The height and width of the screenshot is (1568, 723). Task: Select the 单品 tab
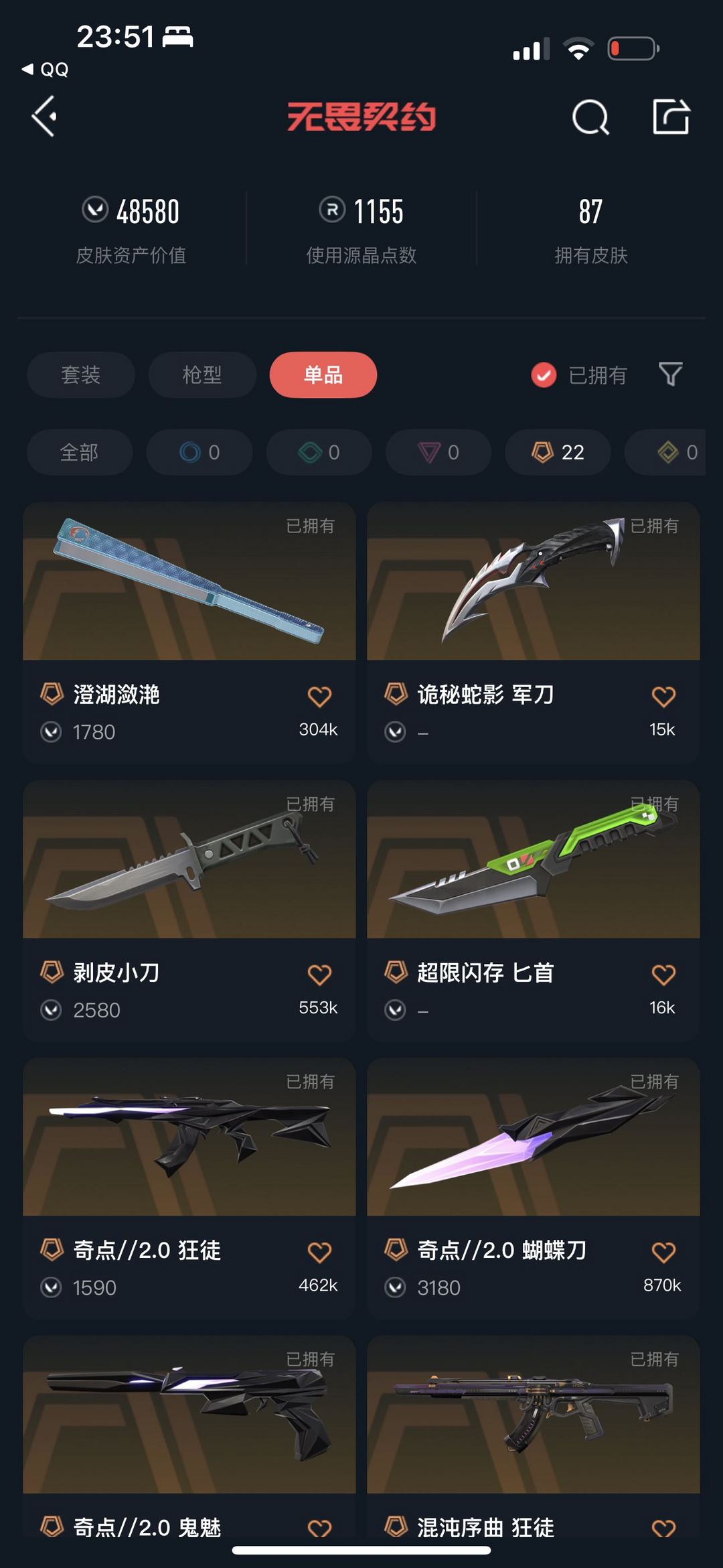pyautogui.click(x=323, y=374)
